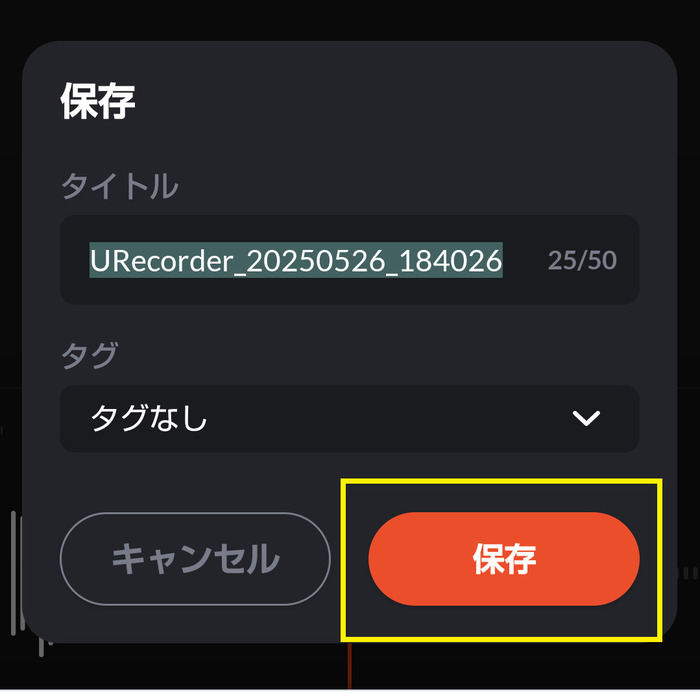Tap the orange 保存 button
This screenshot has width=700, height=694.
(x=503, y=559)
